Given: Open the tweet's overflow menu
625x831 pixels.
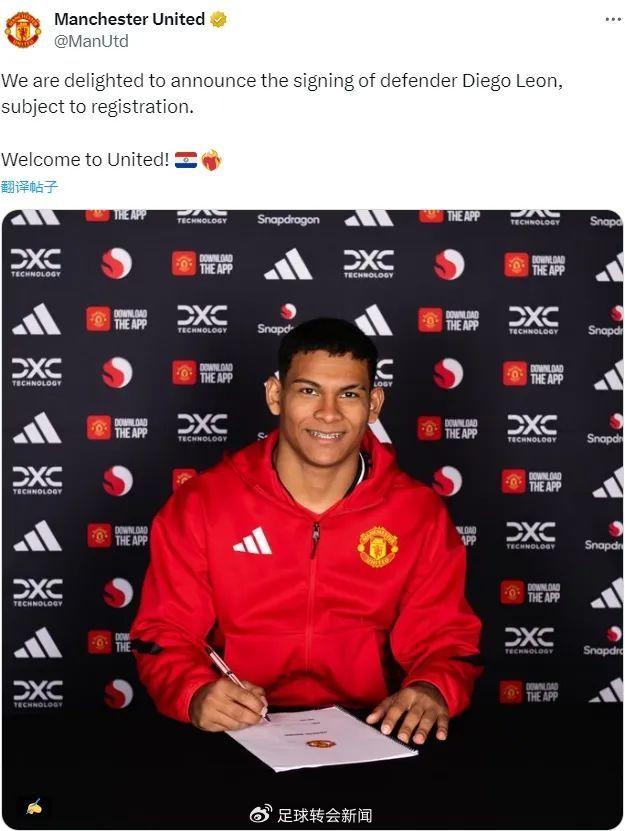Looking at the screenshot, I should (x=611, y=19).
